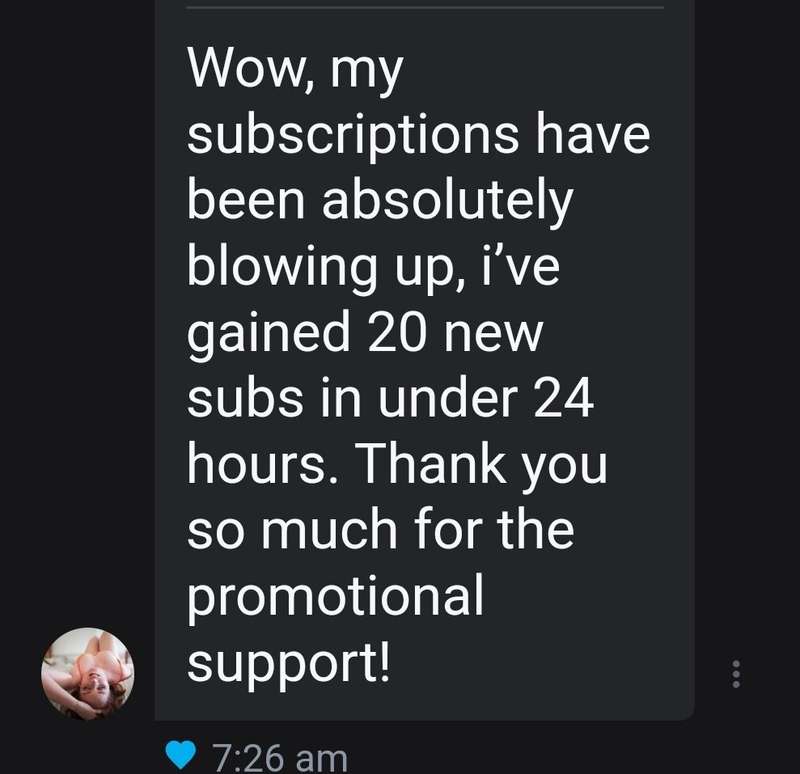Open message options three-dot menu
The width and height of the screenshot is (800, 774).
coord(737,673)
